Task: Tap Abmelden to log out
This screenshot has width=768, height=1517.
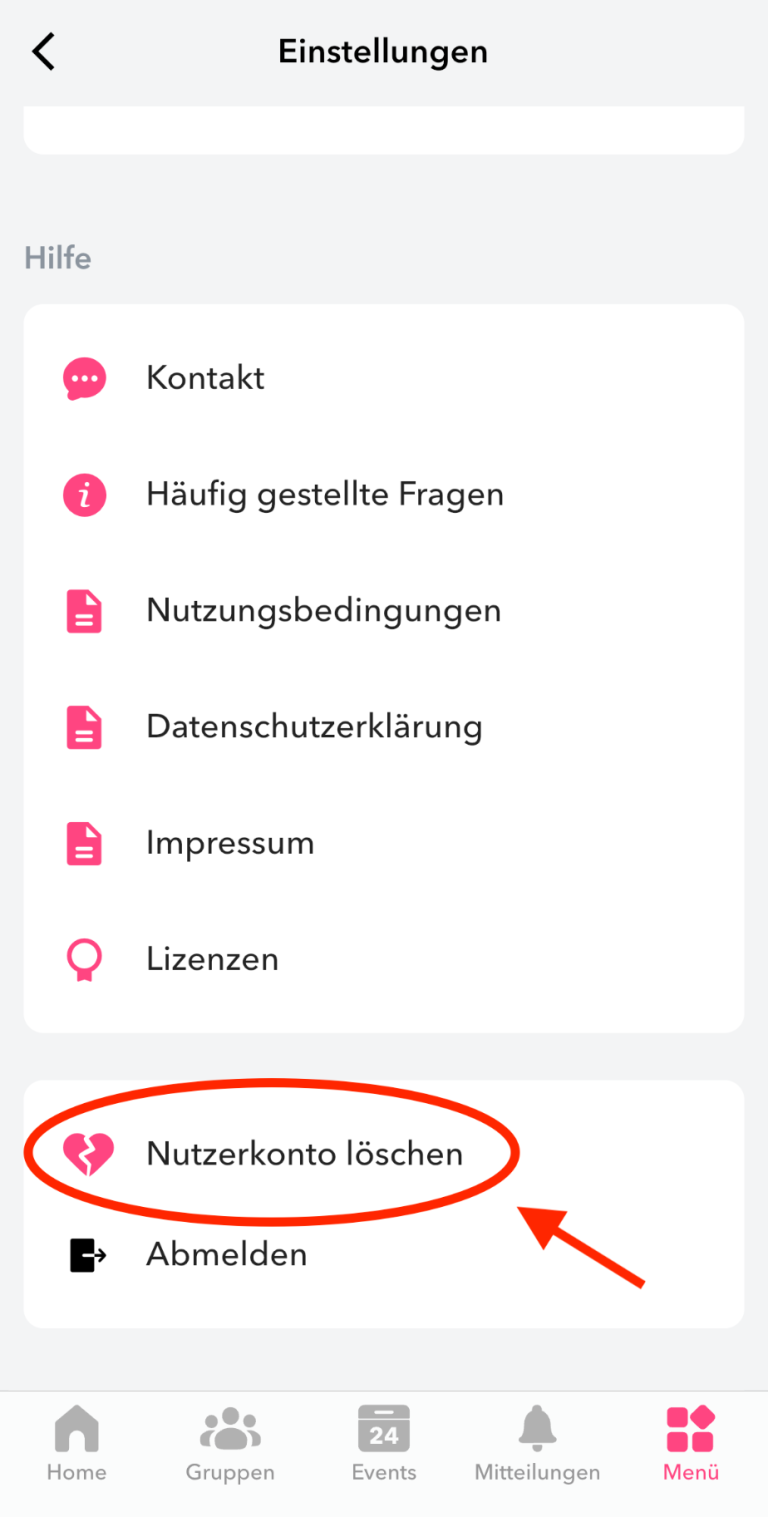Action: pos(226,1254)
